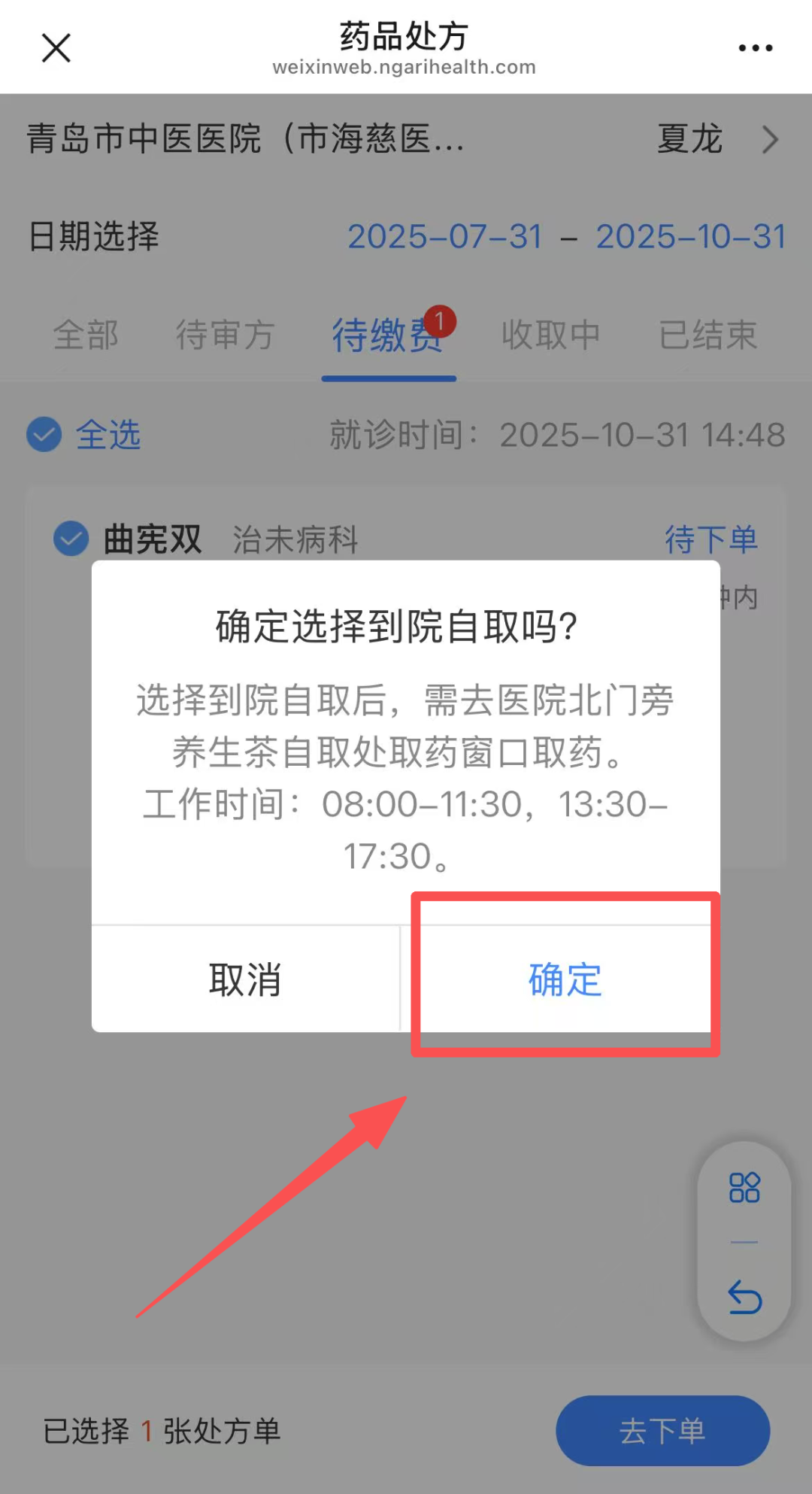
Task: Go to the 已结束 tab
Action: 707,335
